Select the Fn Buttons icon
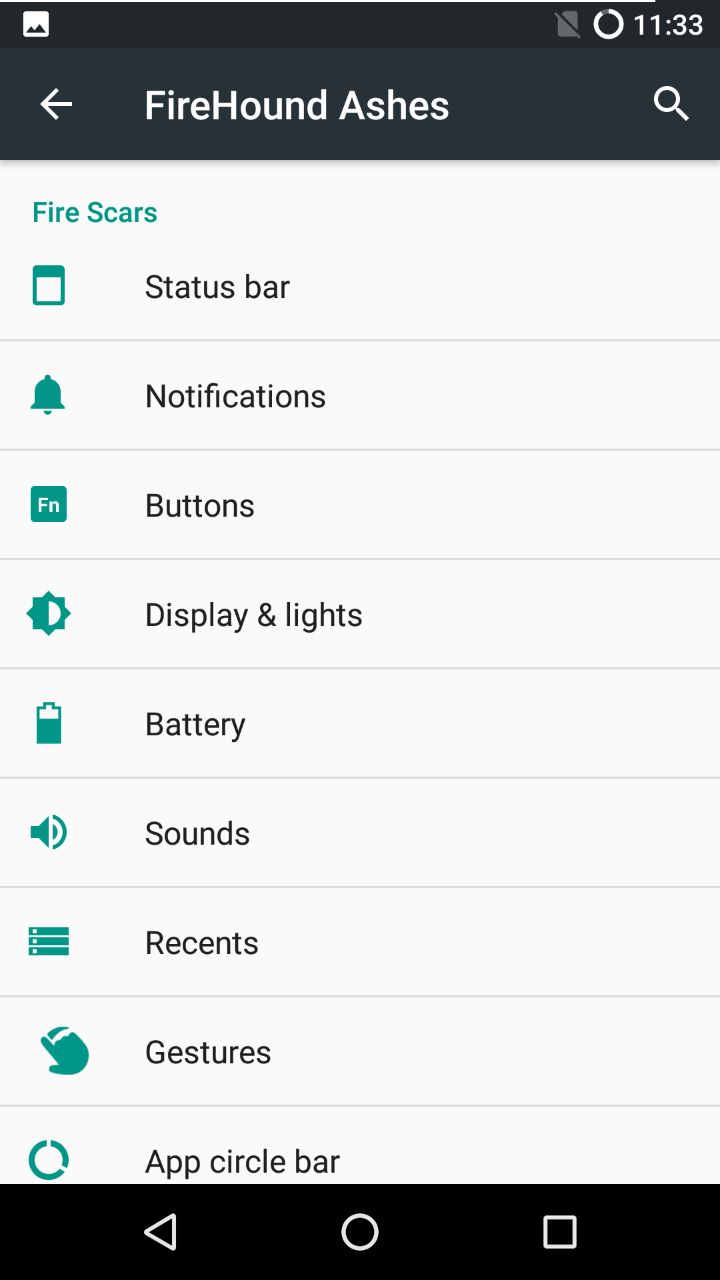This screenshot has height=1280, width=720. coord(48,505)
